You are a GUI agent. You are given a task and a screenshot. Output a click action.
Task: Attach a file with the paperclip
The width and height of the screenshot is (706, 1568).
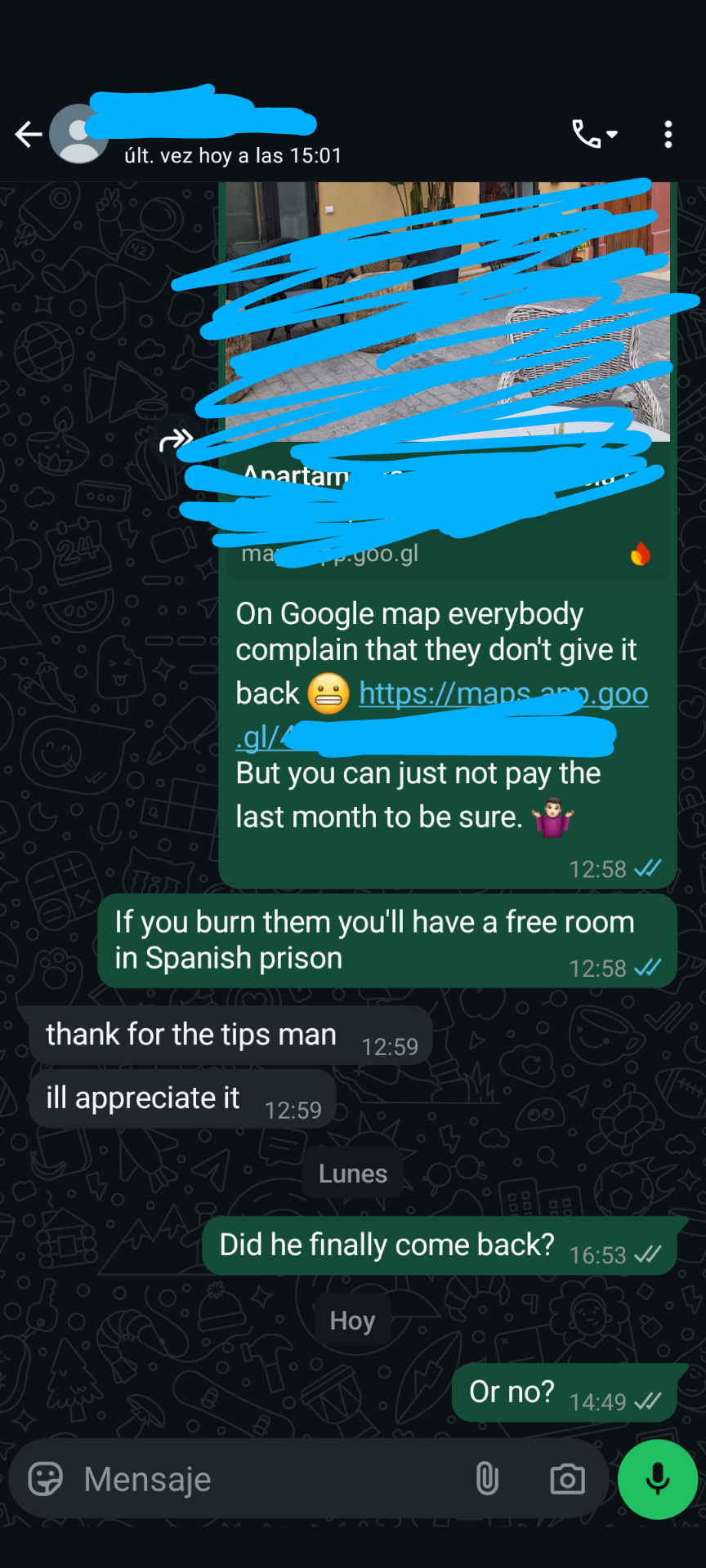click(x=487, y=1479)
